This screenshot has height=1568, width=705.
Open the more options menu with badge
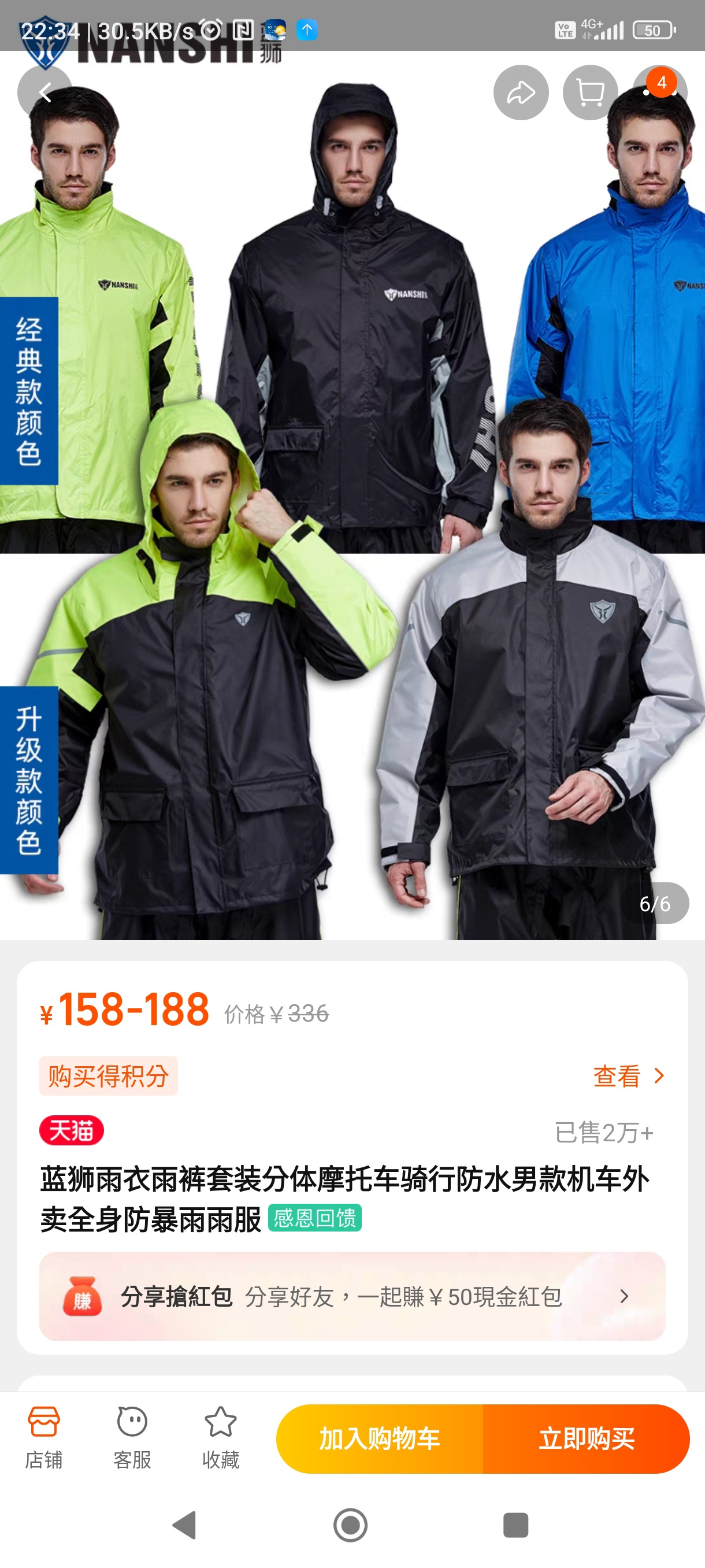[x=659, y=93]
